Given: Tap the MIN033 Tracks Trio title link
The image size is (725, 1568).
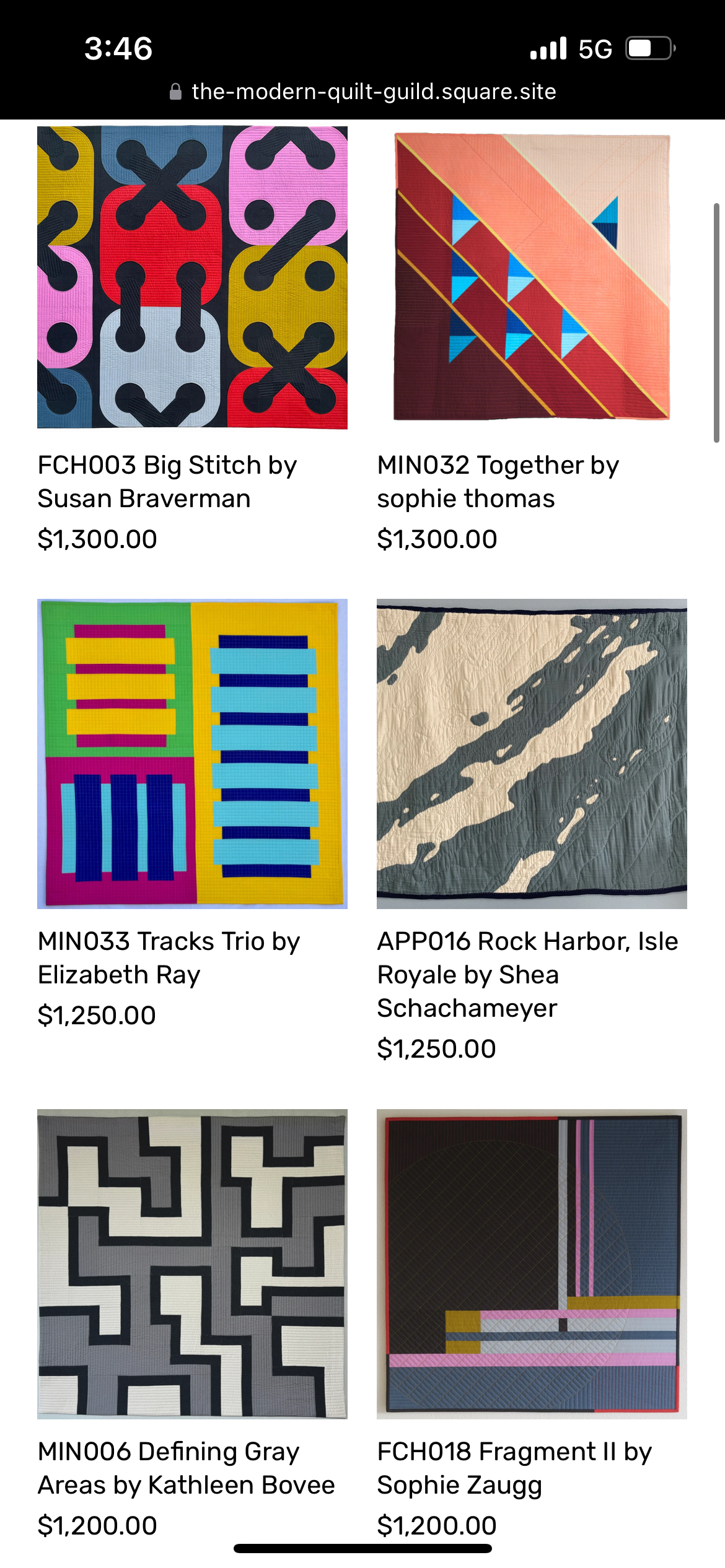Looking at the screenshot, I should (169, 958).
